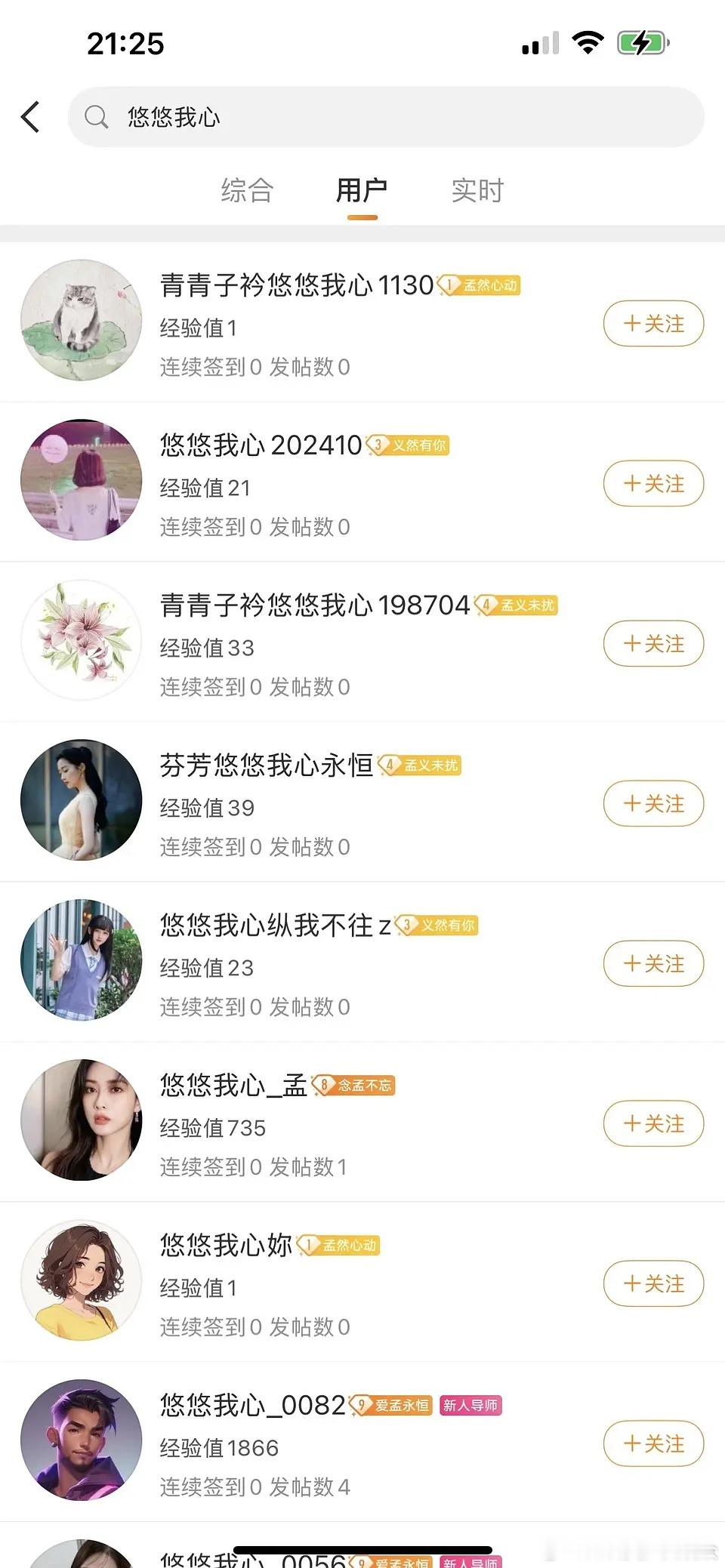Go back with the arrow icon
This screenshot has width=725, height=1568.
point(31,117)
